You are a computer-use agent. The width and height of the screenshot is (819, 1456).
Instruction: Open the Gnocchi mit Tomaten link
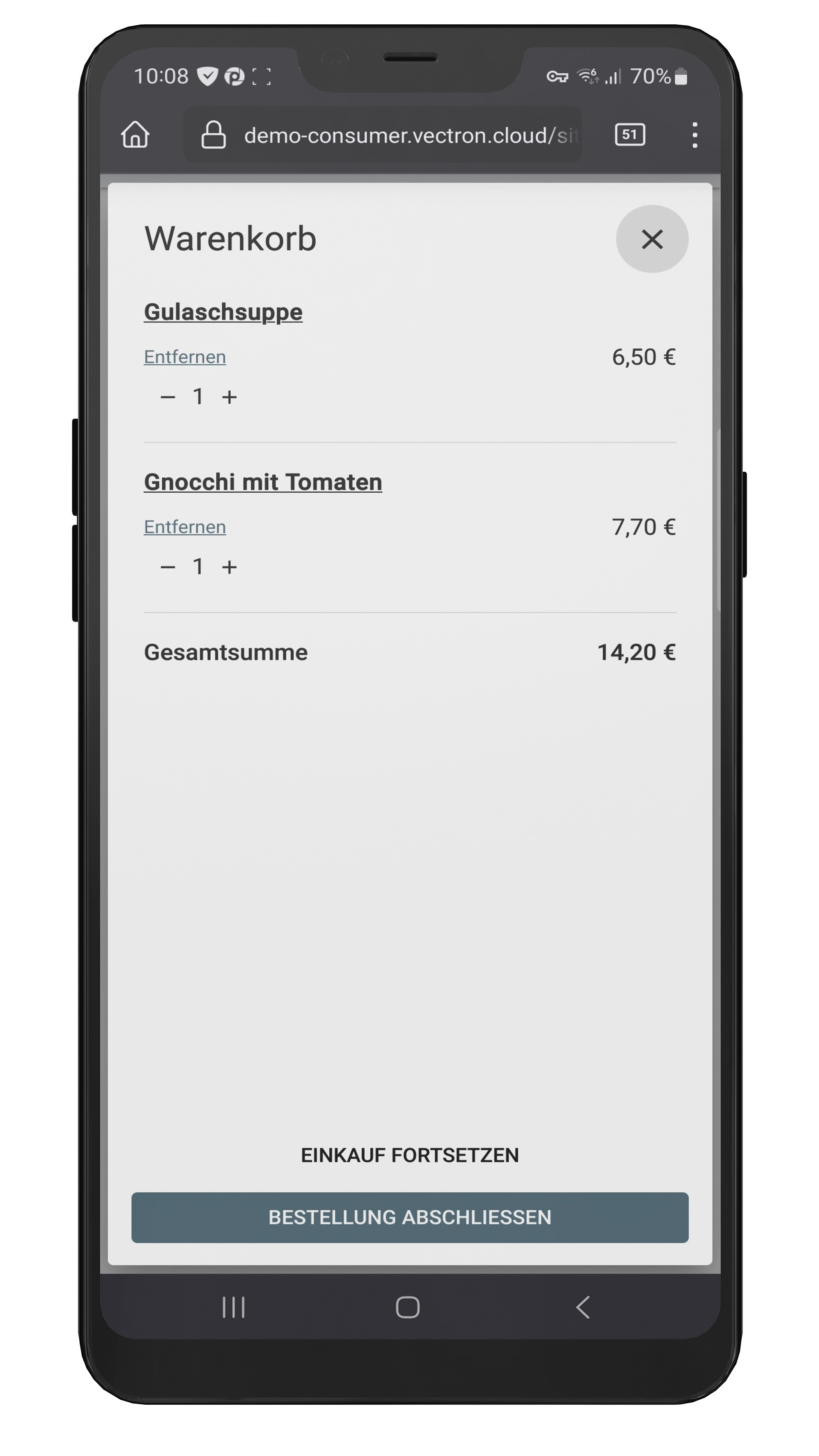(262, 482)
